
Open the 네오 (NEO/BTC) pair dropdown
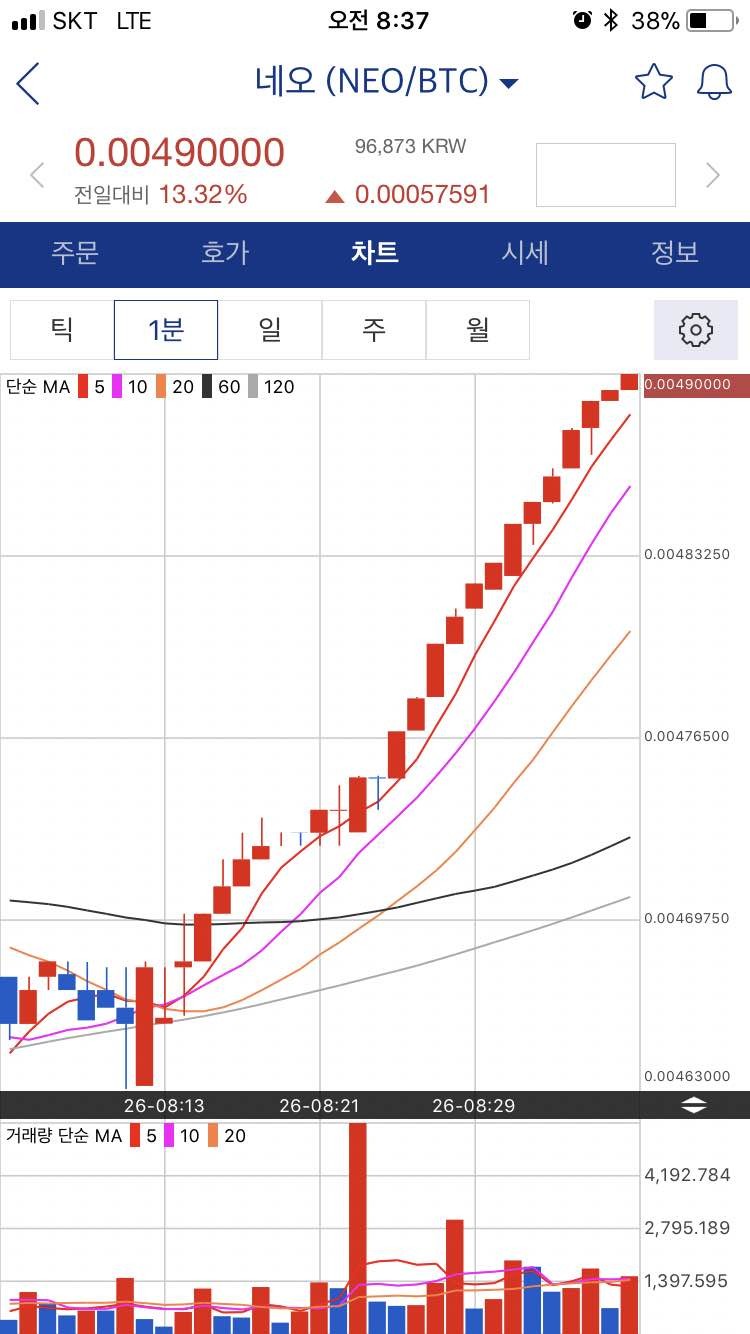(x=387, y=82)
